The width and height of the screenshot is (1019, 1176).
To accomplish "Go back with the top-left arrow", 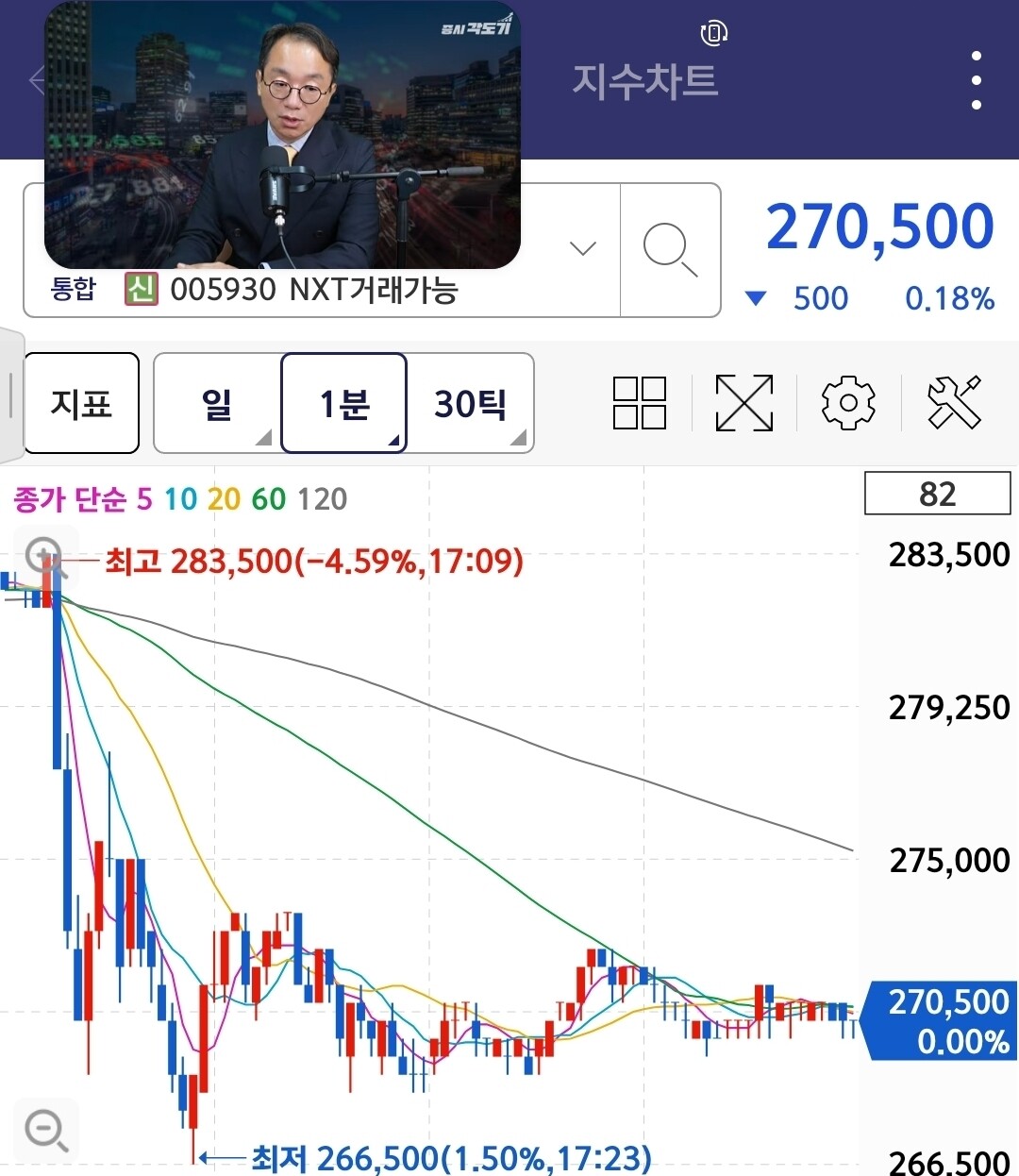I will click(x=36, y=80).
